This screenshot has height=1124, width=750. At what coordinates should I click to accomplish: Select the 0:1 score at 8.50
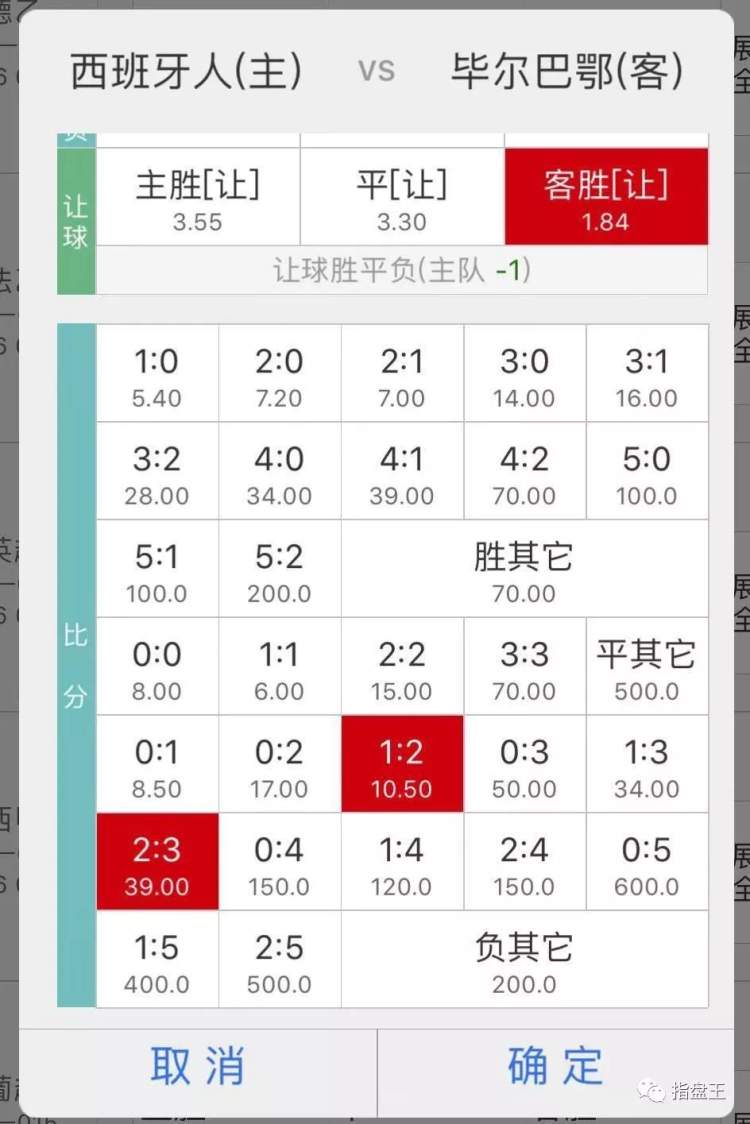(x=157, y=764)
